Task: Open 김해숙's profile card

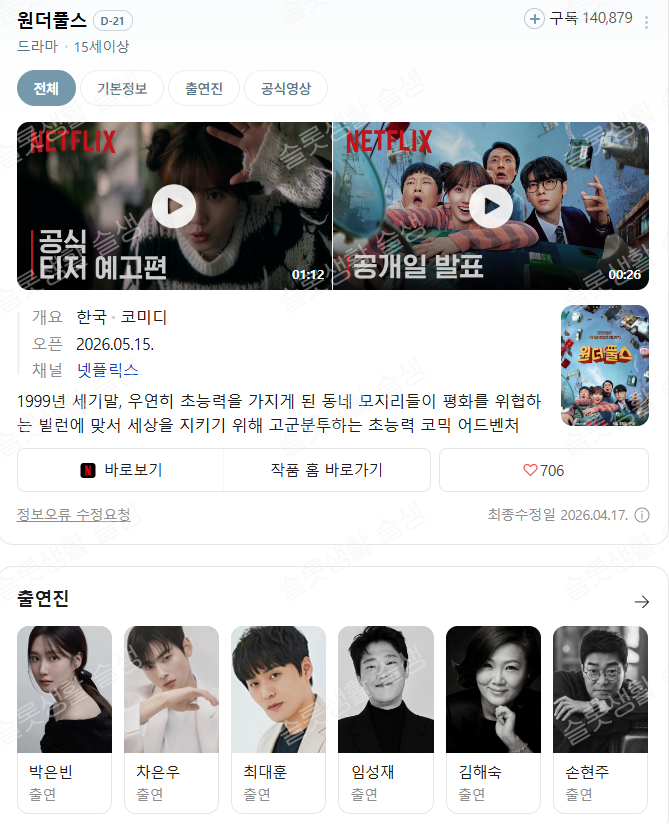Action: click(x=493, y=718)
